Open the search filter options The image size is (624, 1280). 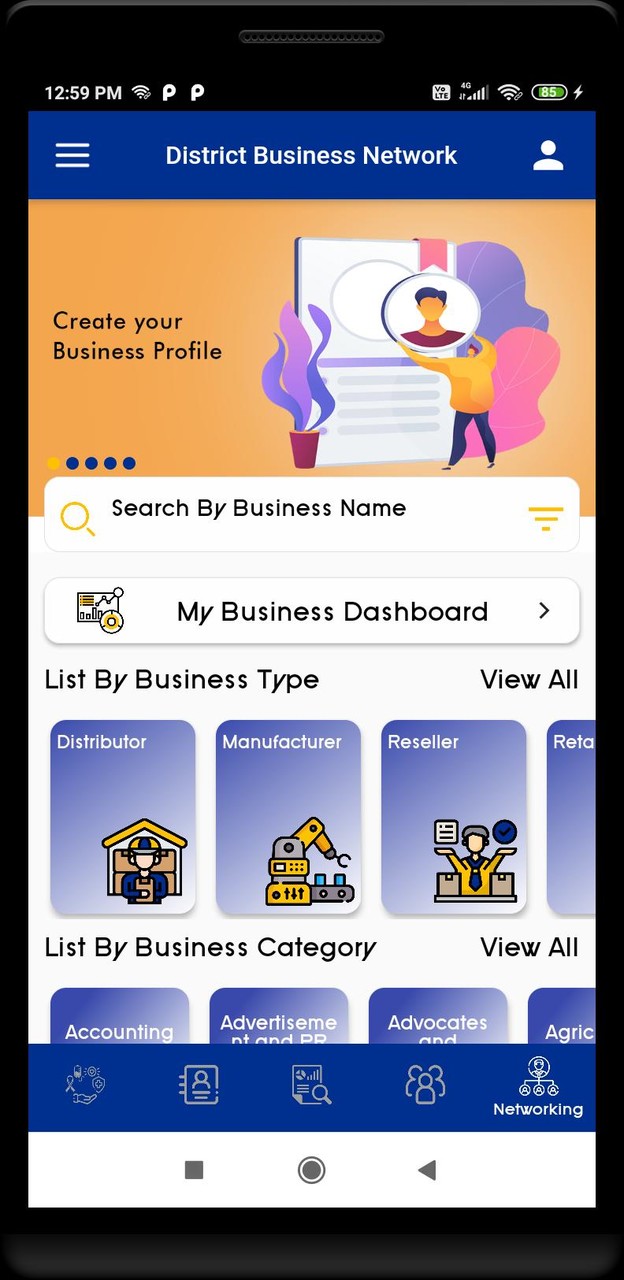point(545,517)
